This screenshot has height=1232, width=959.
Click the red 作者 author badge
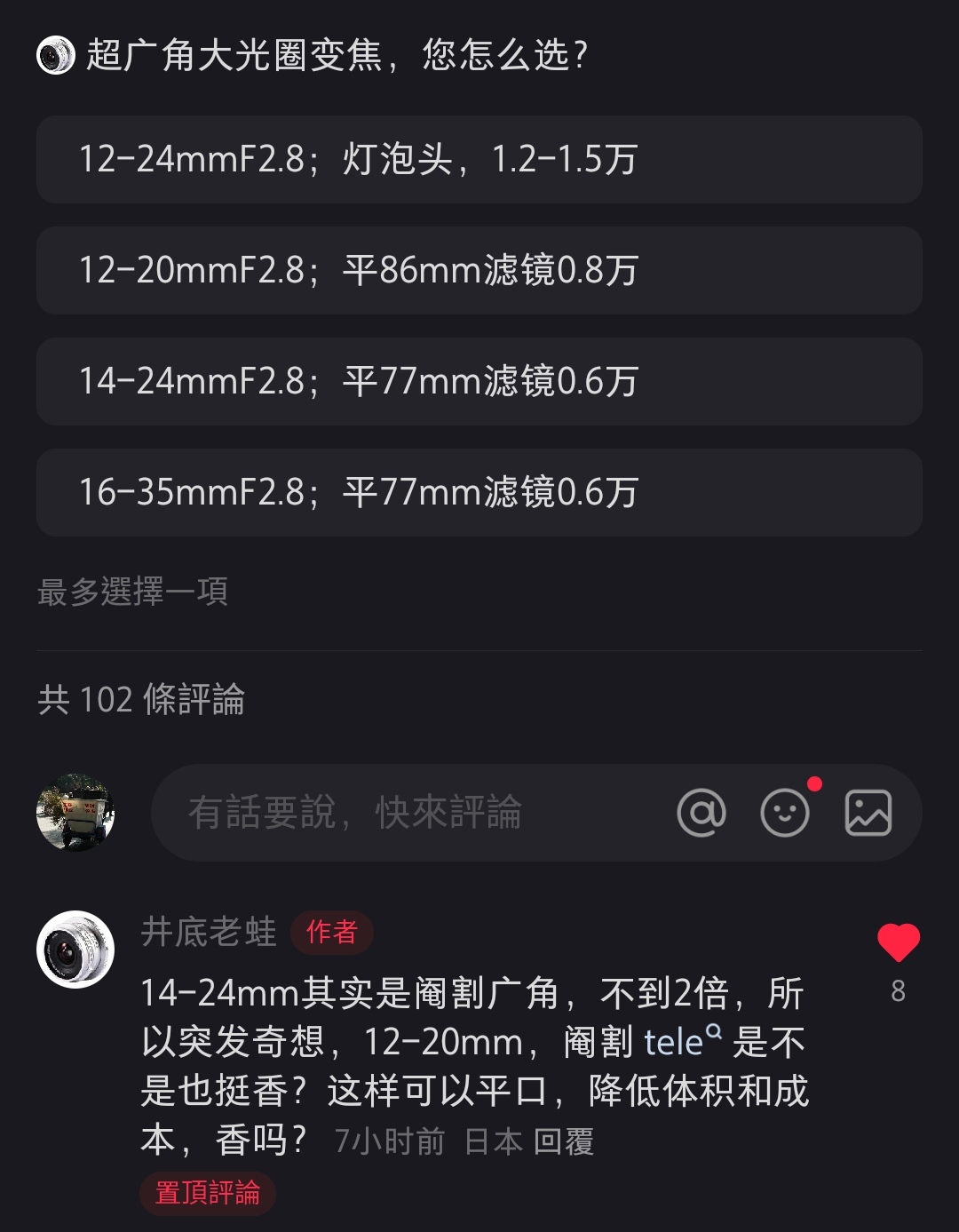[x=332, y=933]
